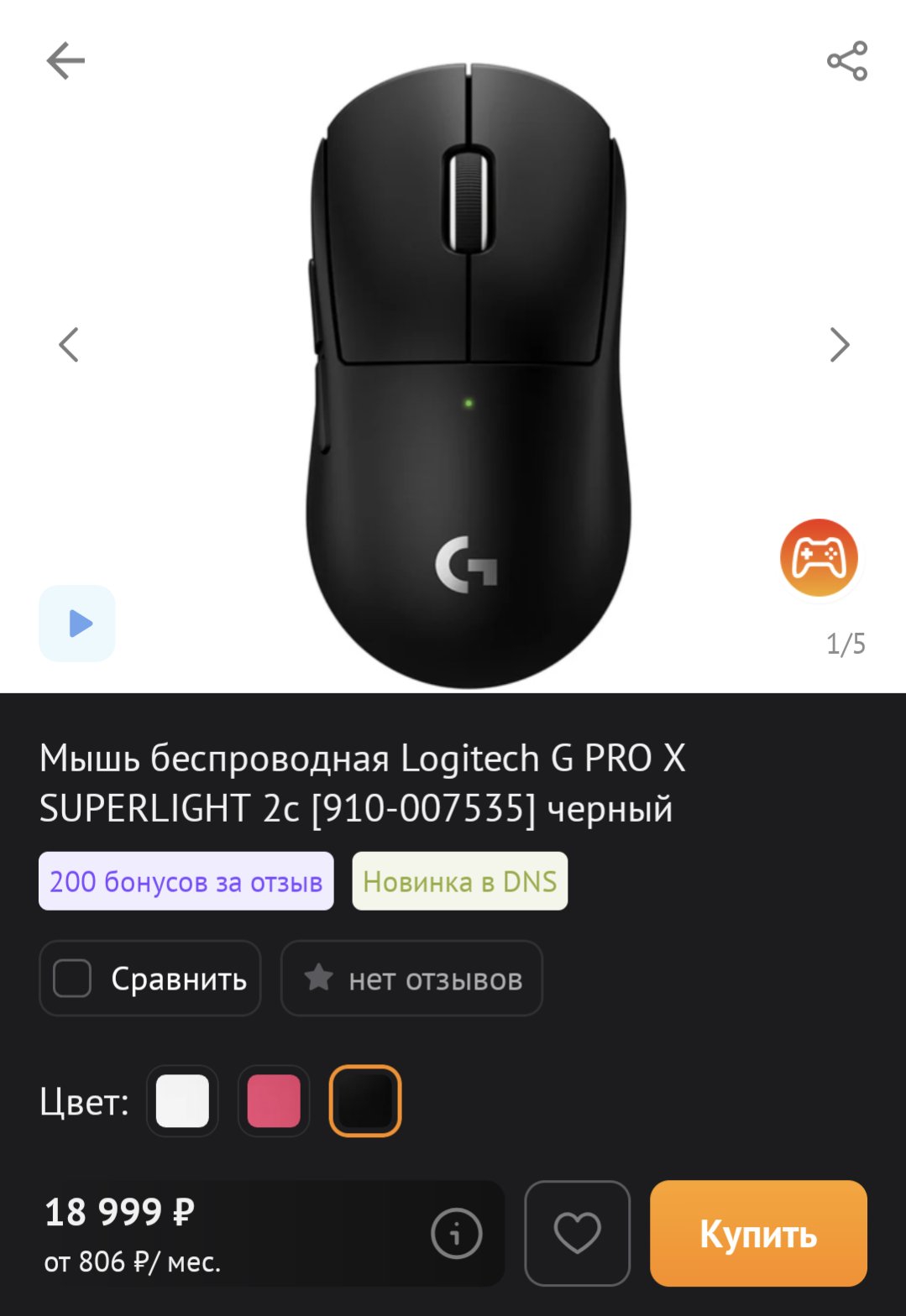Open the orange gamepad badge
Image resolution: width=906 pixels, height=1316 pixels.
pos(819,558)
